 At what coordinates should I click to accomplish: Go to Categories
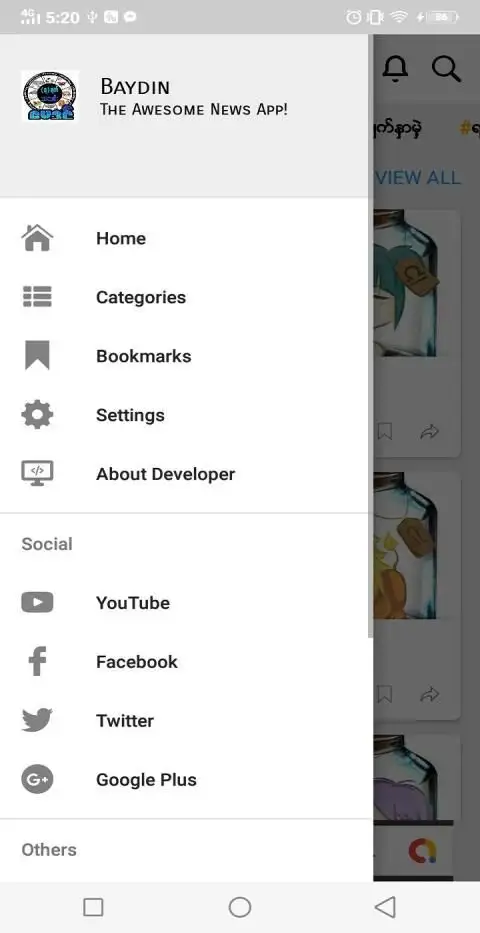[x=184, y=298]
